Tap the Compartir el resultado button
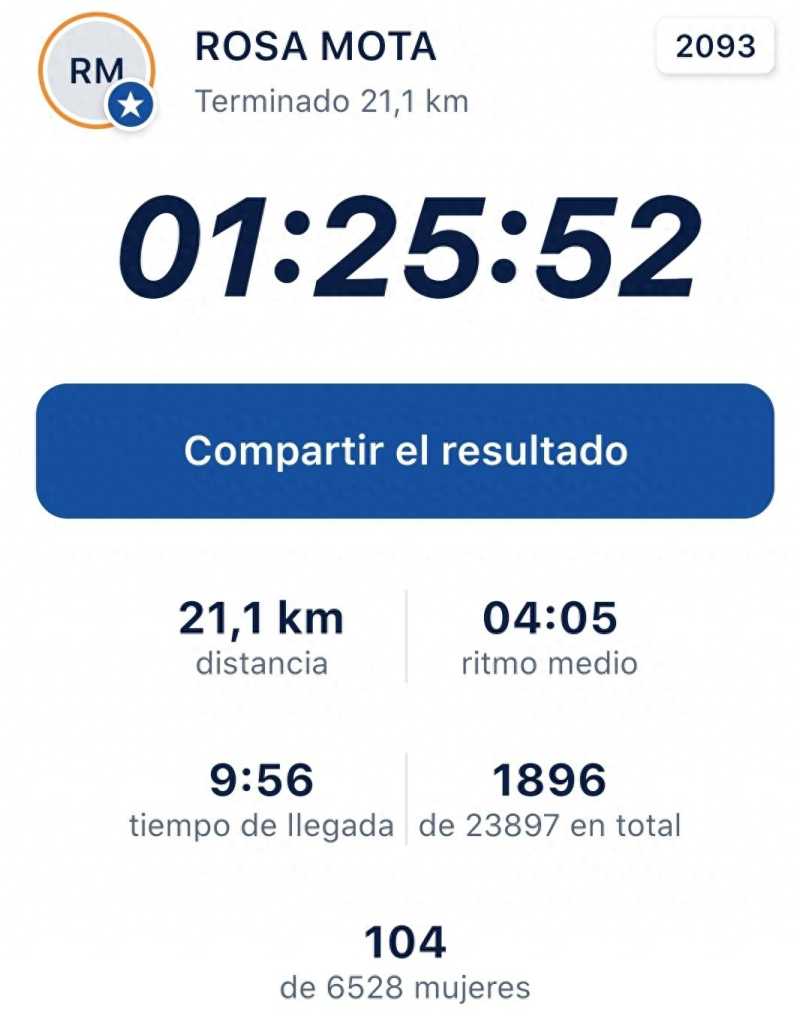The height and width of the screenshot is (1029, 800). click(x=405, y=451)
